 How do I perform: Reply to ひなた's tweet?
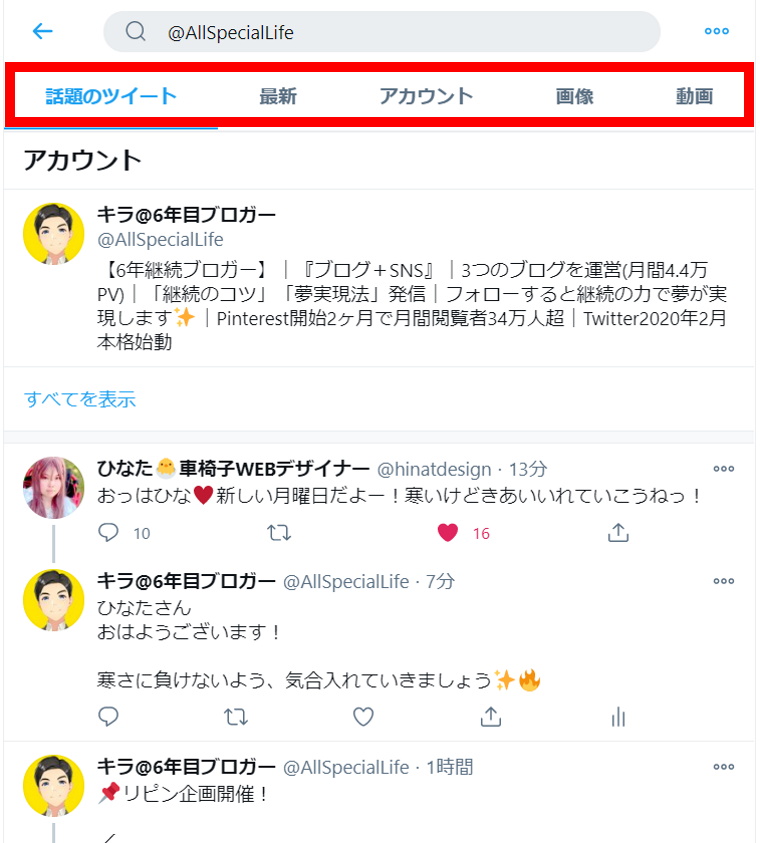point(109,533)
